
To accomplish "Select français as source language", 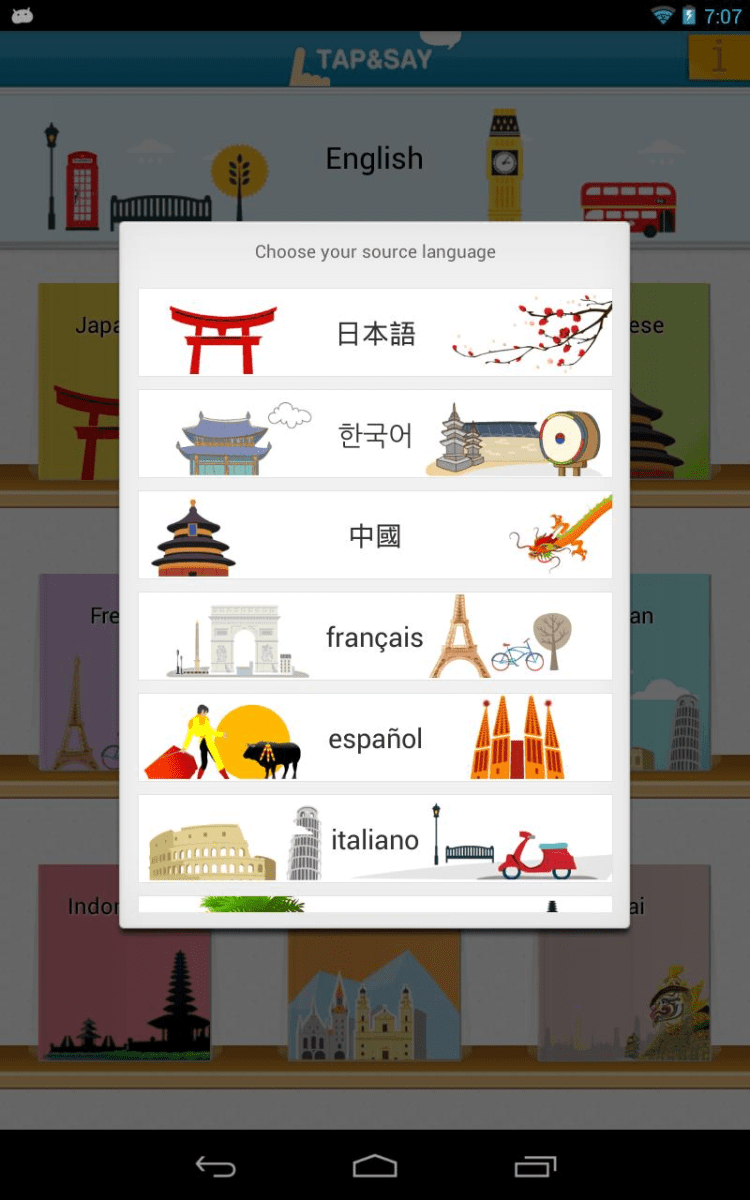I will pos(375,636).
